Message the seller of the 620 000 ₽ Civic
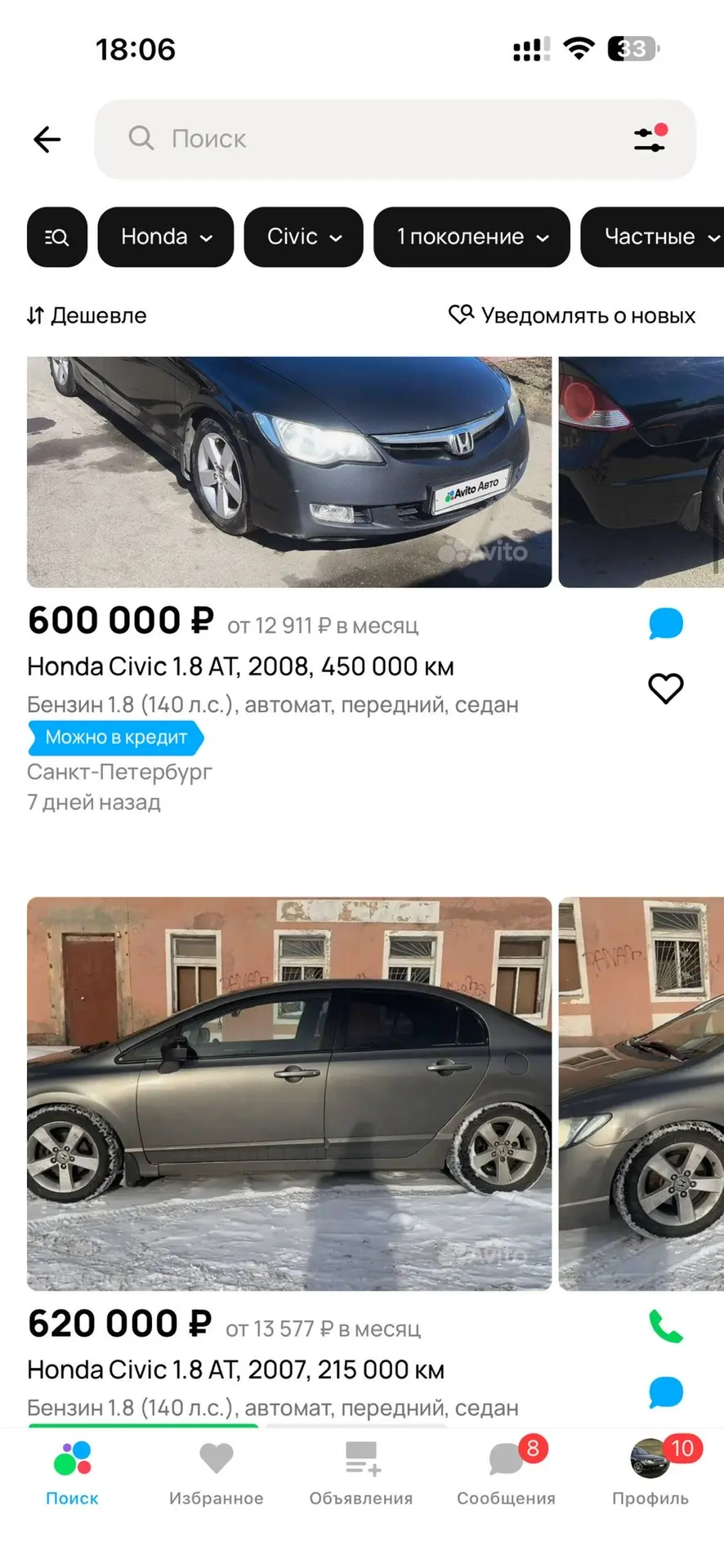Image resolution: width=724 pixels, height=1568 pixels. (666, 1392)
